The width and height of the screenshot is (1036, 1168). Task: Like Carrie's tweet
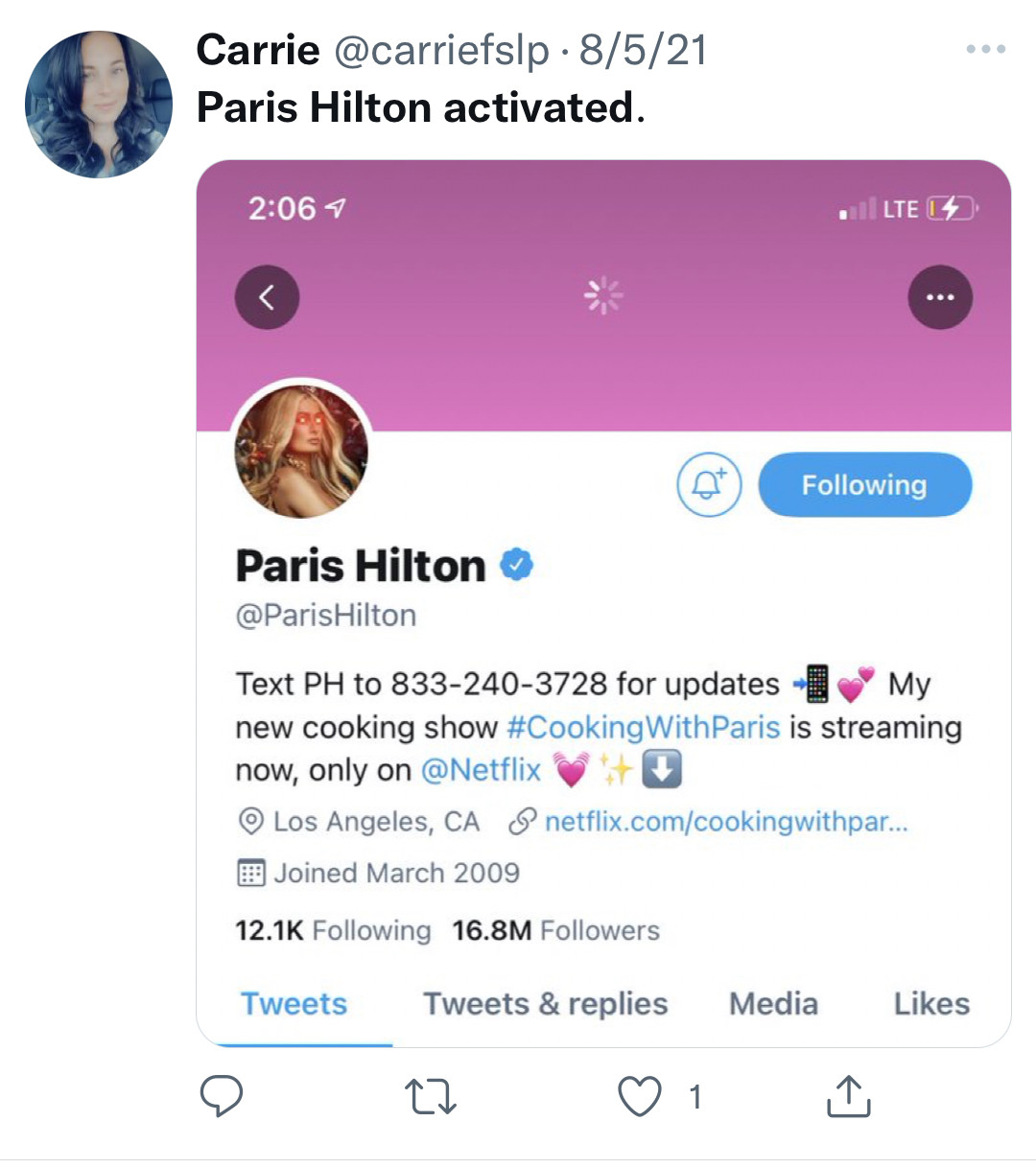(x=640, y=1096)
